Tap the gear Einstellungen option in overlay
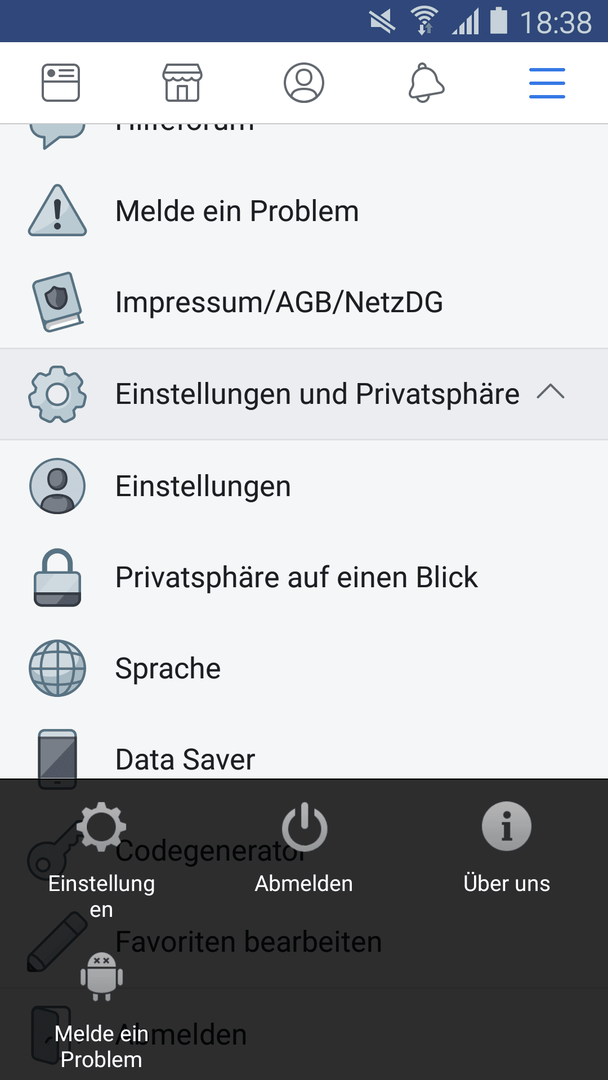608x1080 pixels. point(101,858)
